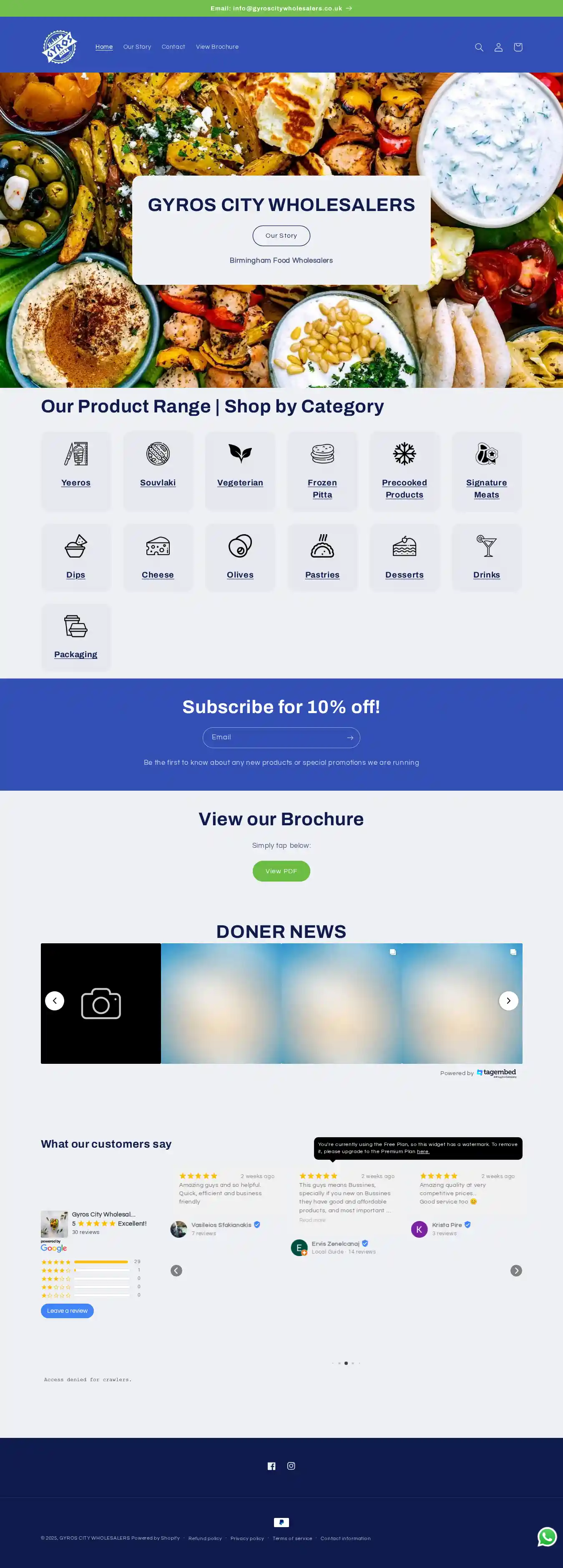Go to Our Story nav link
Viewport: 563px width, 1568px height.
coord(137,47)
